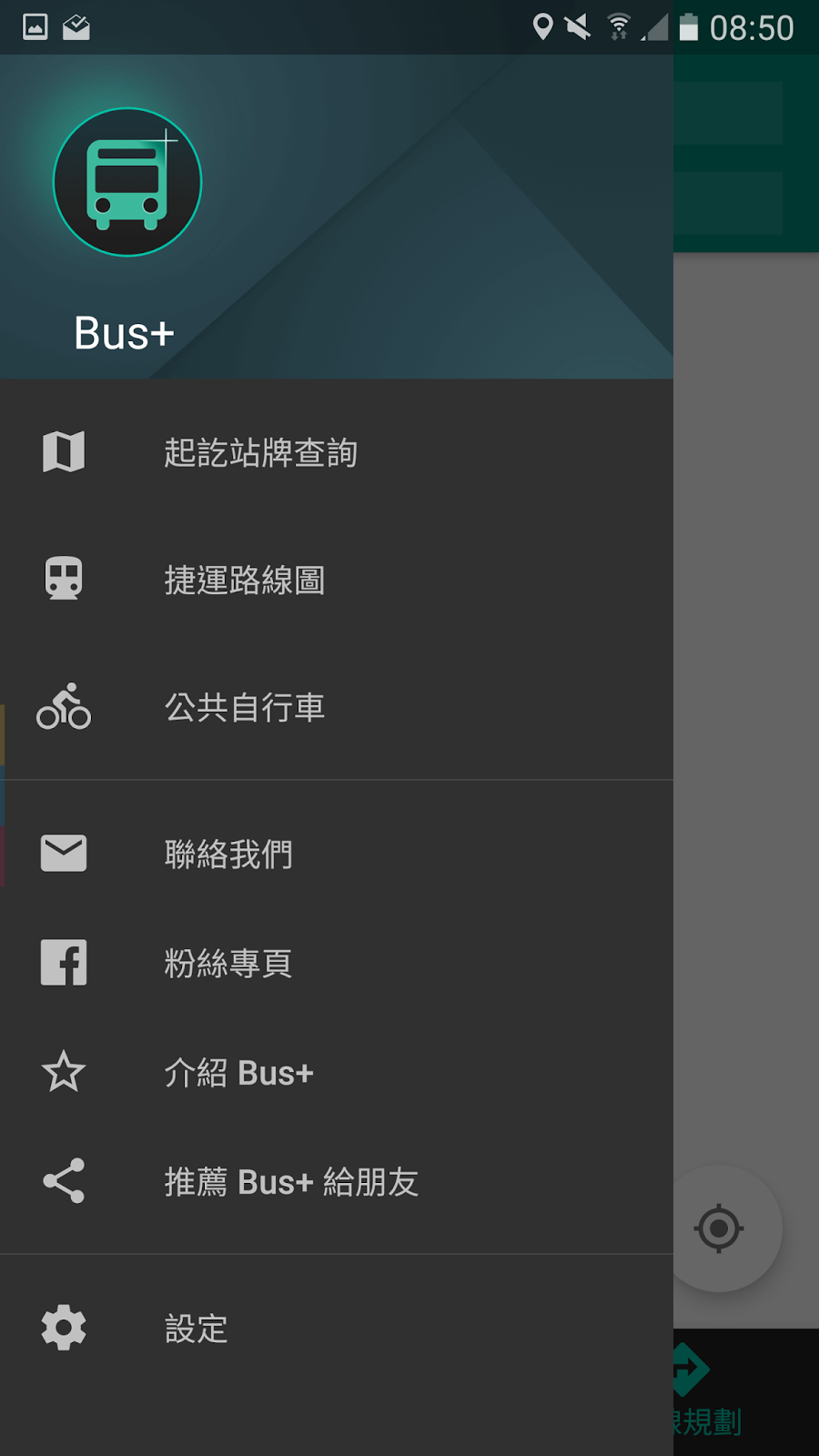Viewport: 819px width, 1456px height.
Task: Select 公共自行車 public bikes
Action: pos(337,707)
